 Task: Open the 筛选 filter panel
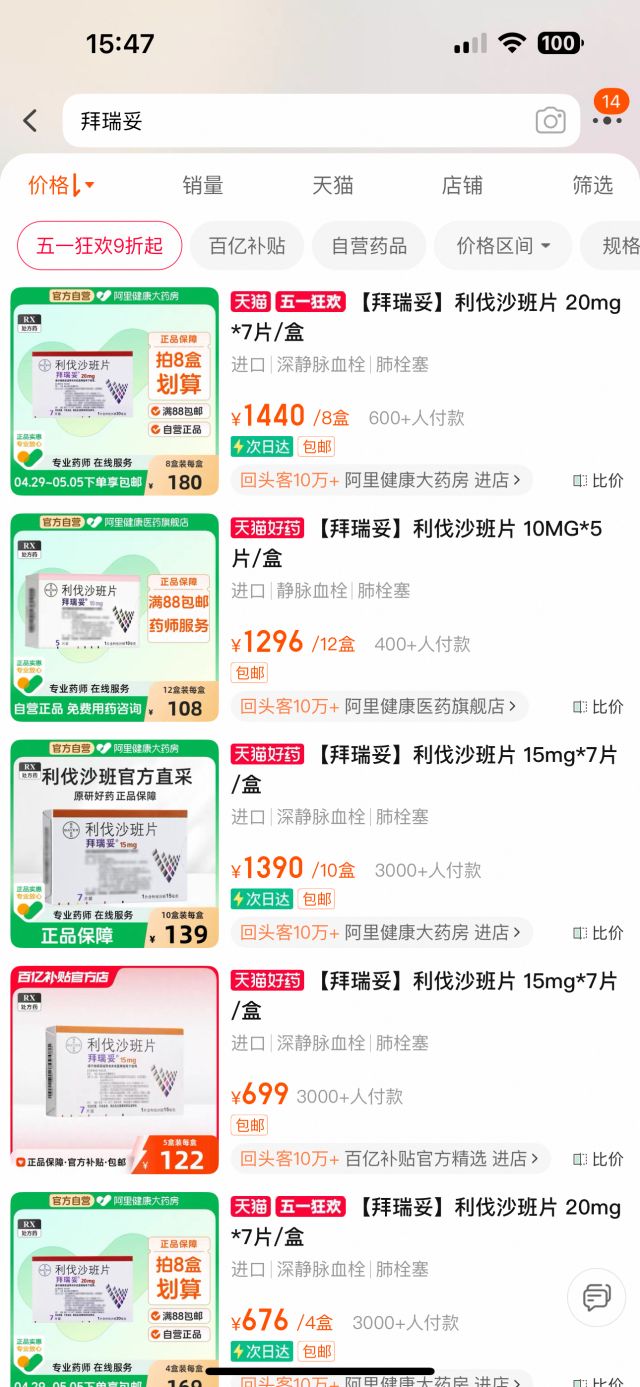(x=592, y=185)
